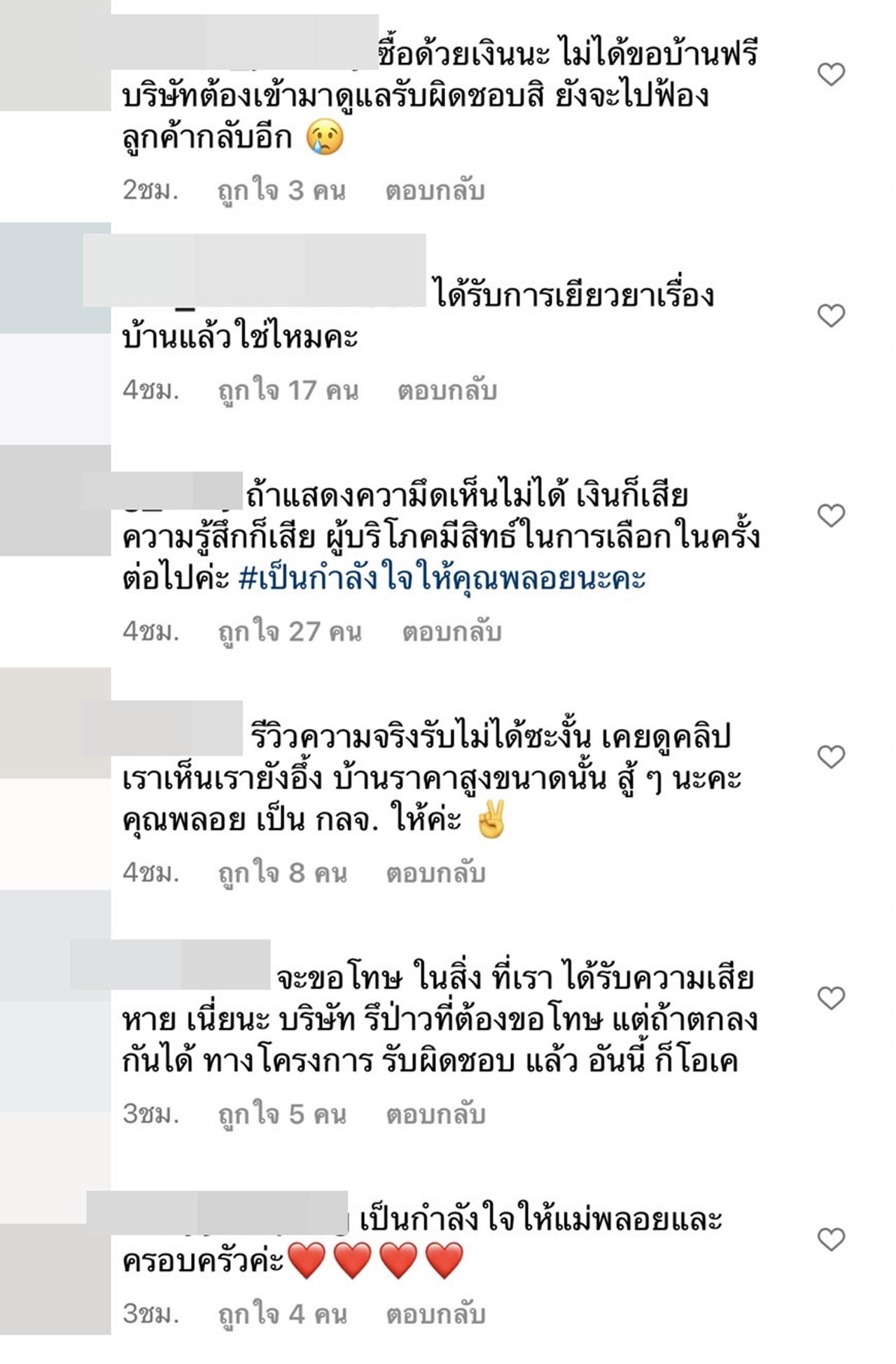Open hashtag #เป็นกำลังใจให้คุณพลอยนะคะ

[x=442, y=578]
